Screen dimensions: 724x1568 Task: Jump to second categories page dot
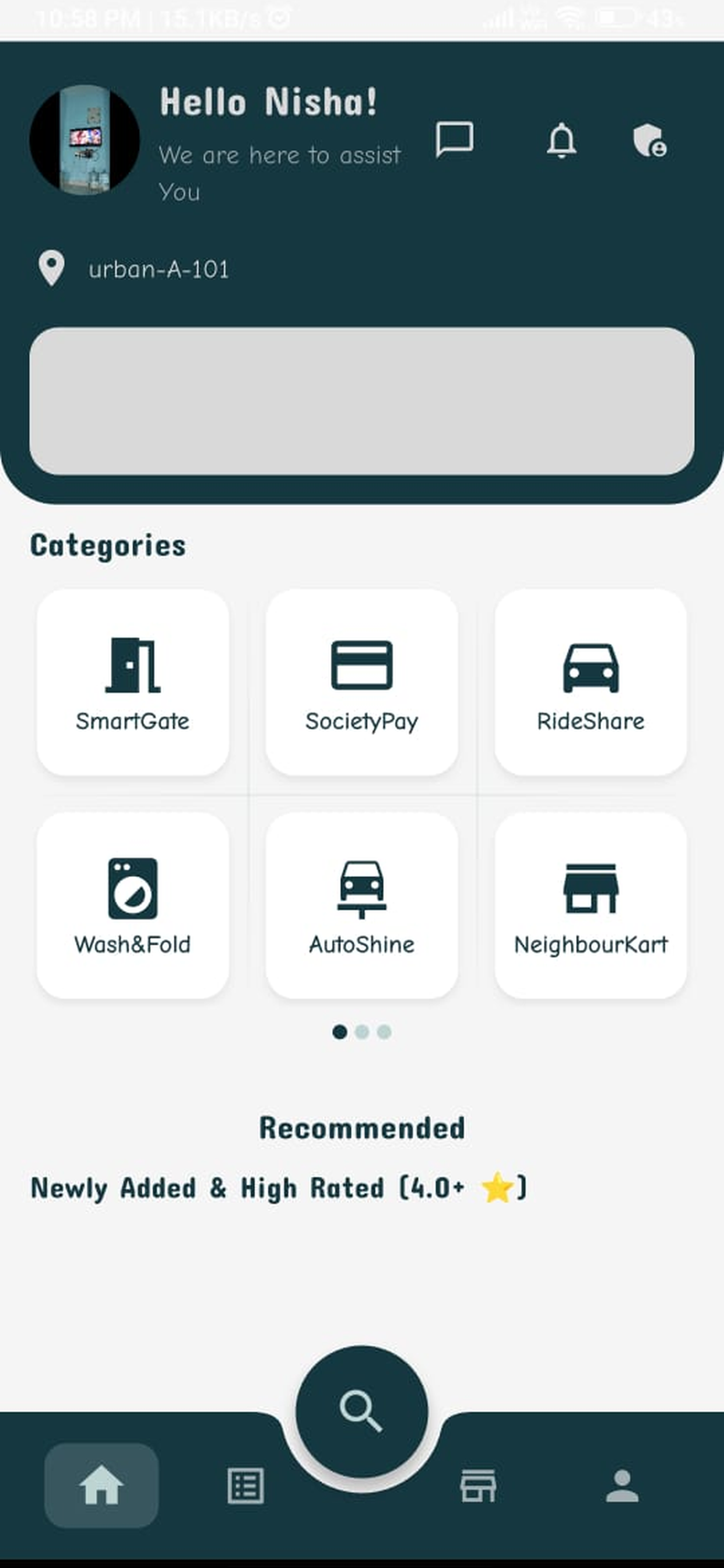click(362, 1032)
